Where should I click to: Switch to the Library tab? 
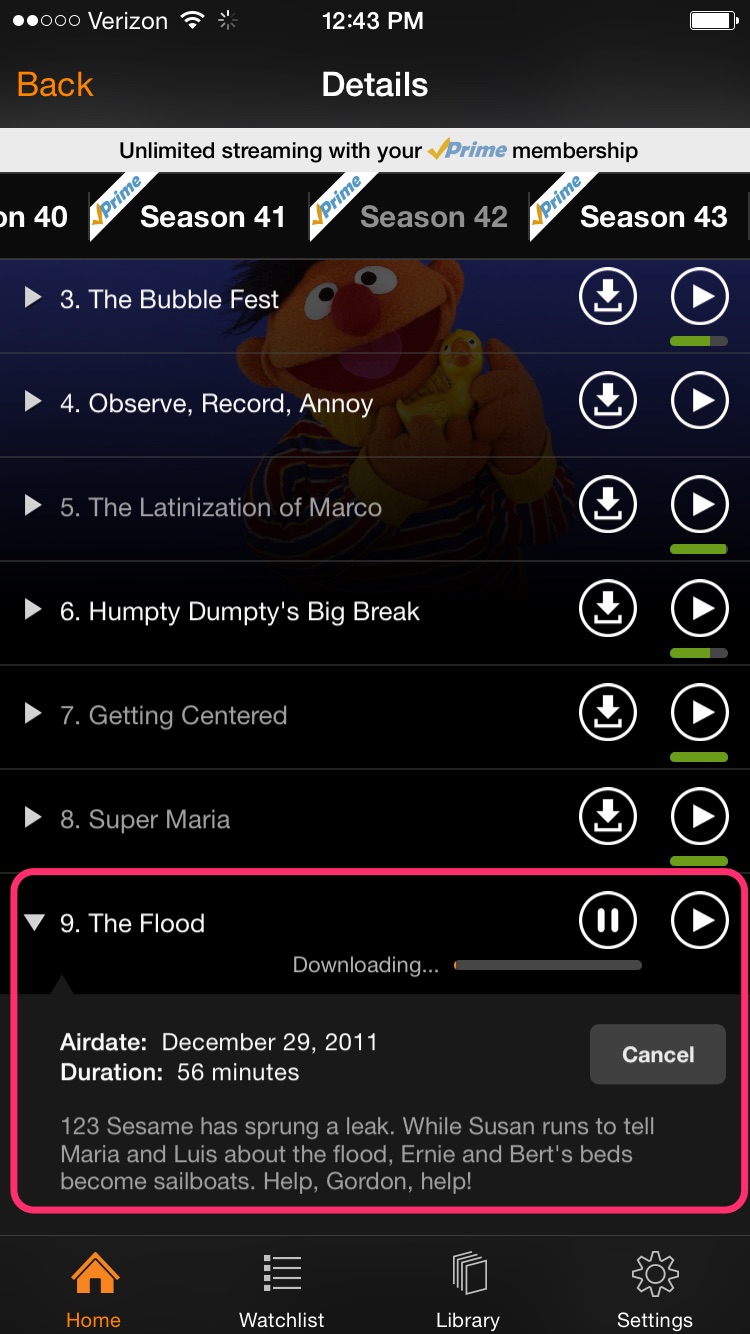pos(468,1289)
